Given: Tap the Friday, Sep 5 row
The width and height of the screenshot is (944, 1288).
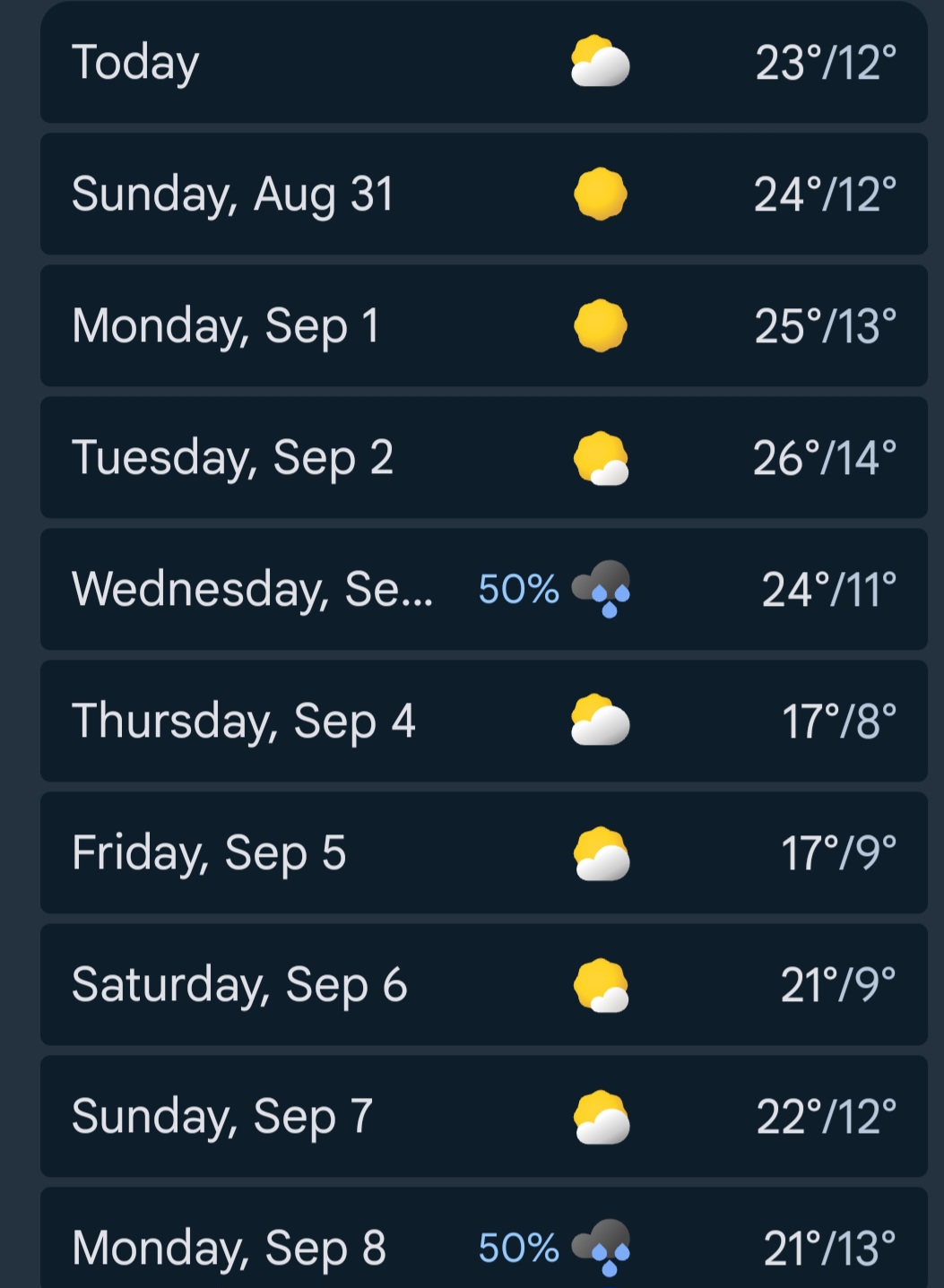Looking at the screenshot, I should [484, 852].
